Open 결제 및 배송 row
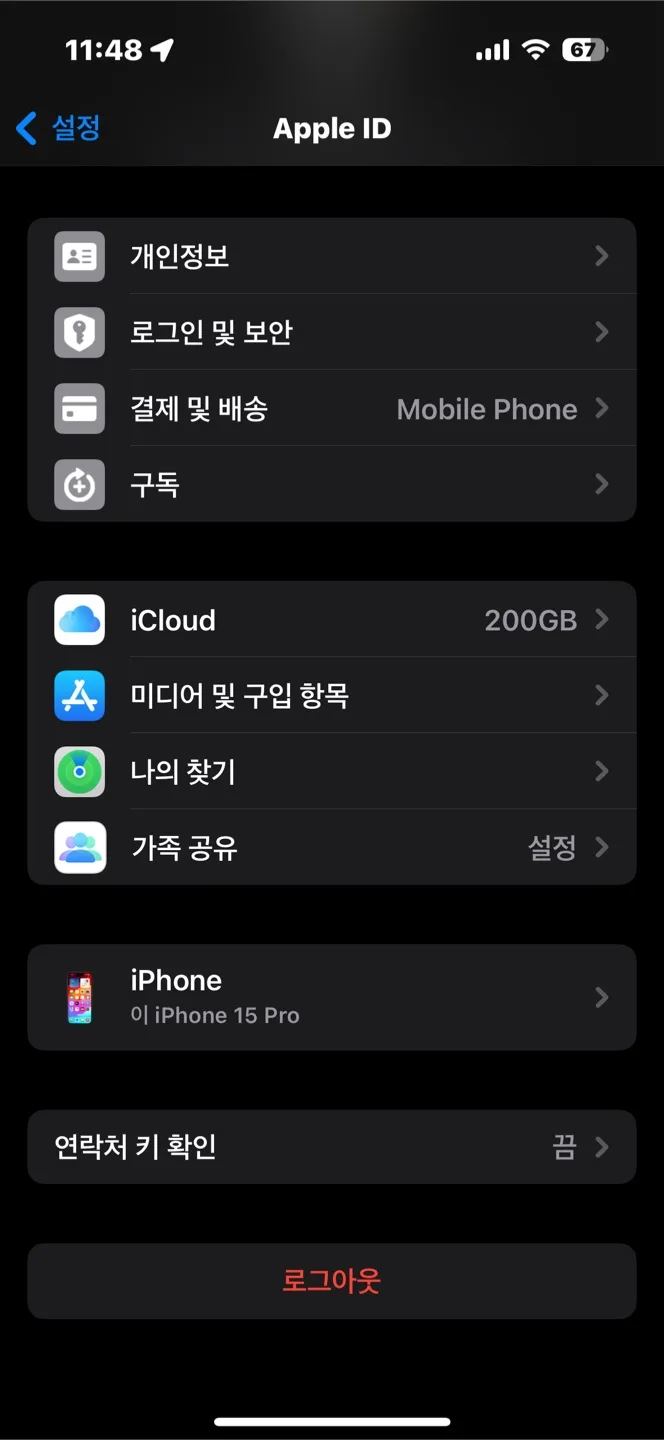Viewport: 664px width, 1440px height. click(331, 408)
